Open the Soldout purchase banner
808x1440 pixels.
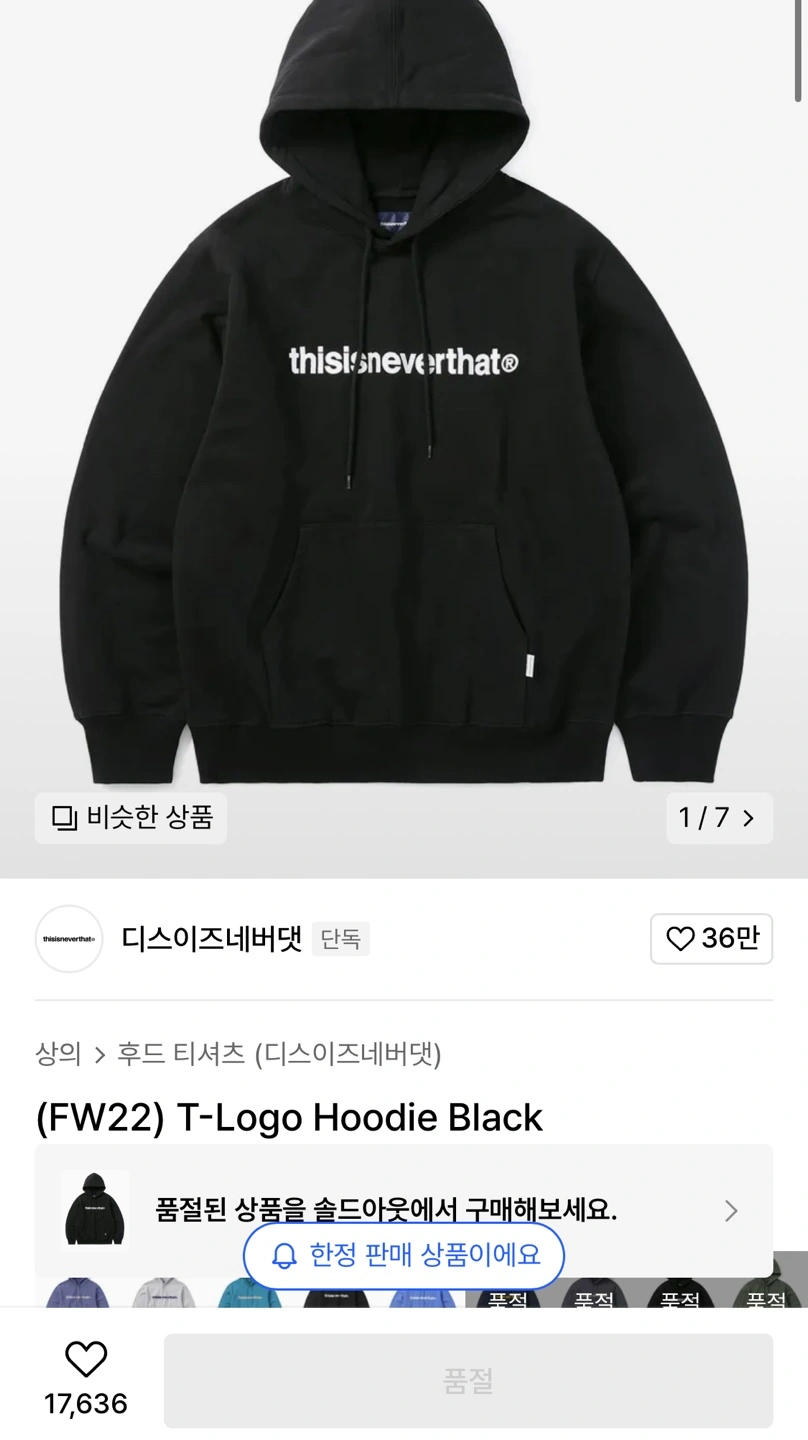coord(404,1211)
